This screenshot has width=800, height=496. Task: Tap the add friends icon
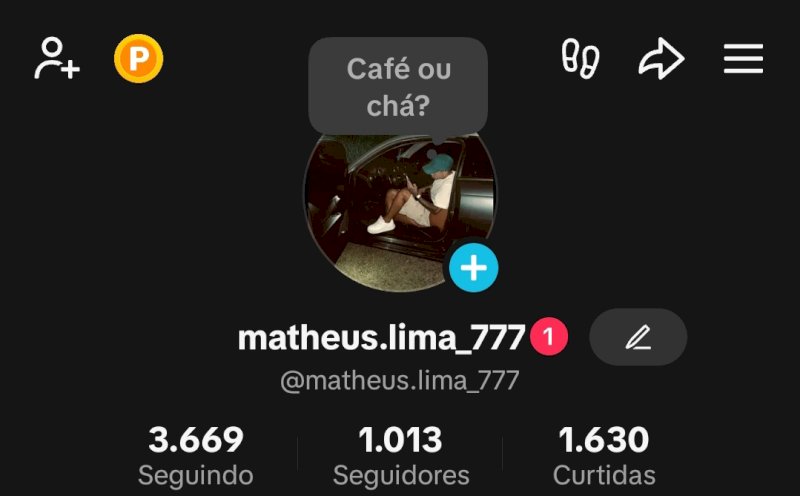point(57,59)
